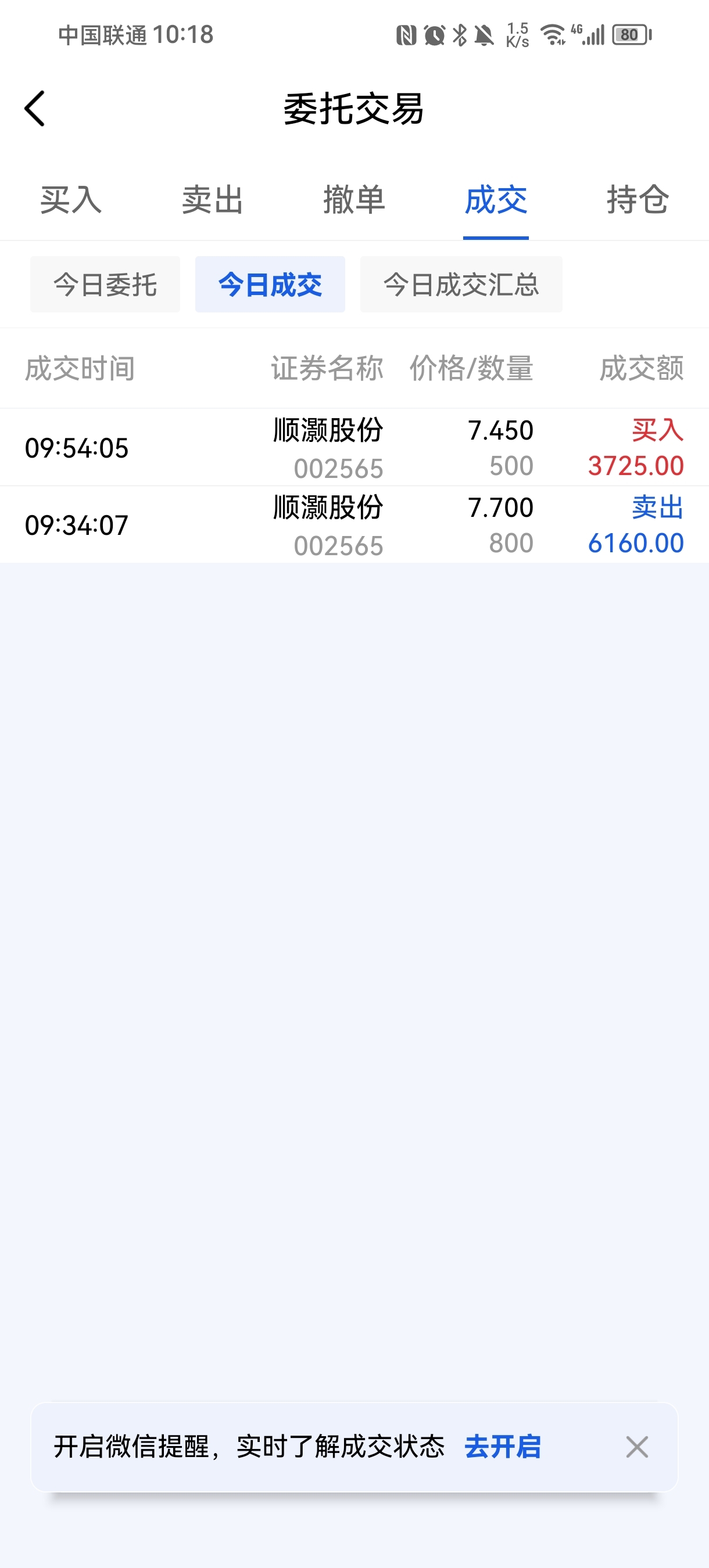Switch to the 买入 tab
Image resolution: width=709 pixels, height=1568 pixels.
click(71, 200)
